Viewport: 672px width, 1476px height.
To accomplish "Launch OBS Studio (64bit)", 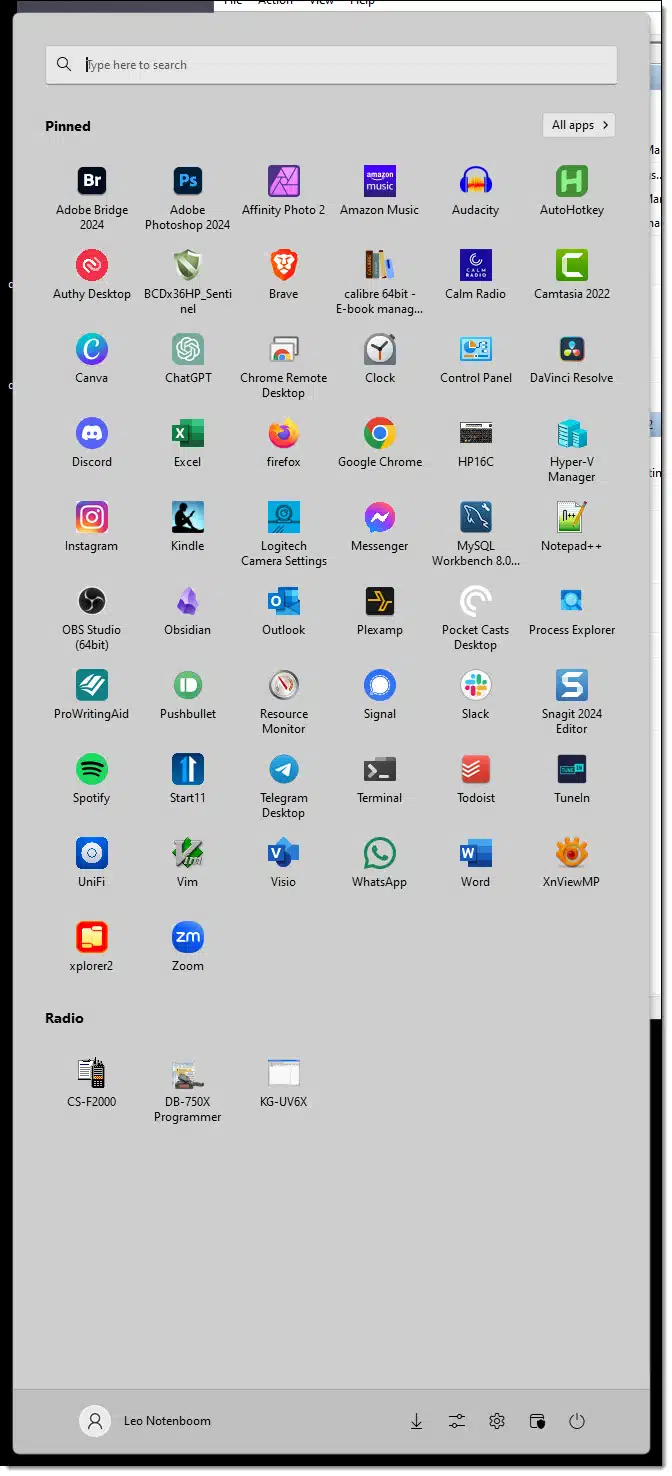I will pos(92,618).
